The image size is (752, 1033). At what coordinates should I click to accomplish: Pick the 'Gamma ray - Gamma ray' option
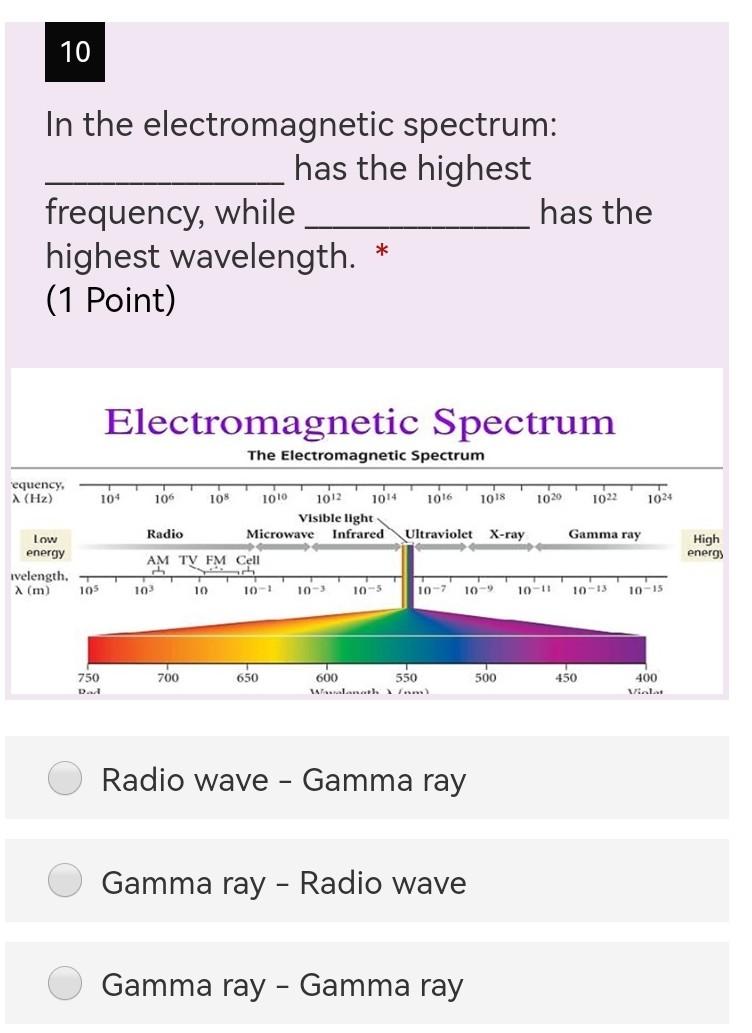pos(66,985)
